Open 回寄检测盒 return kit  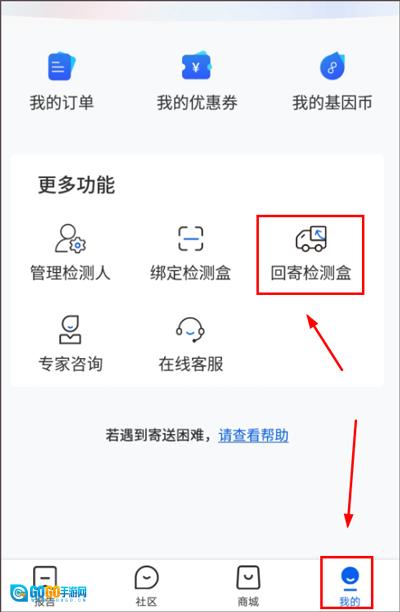click(311, 254)
